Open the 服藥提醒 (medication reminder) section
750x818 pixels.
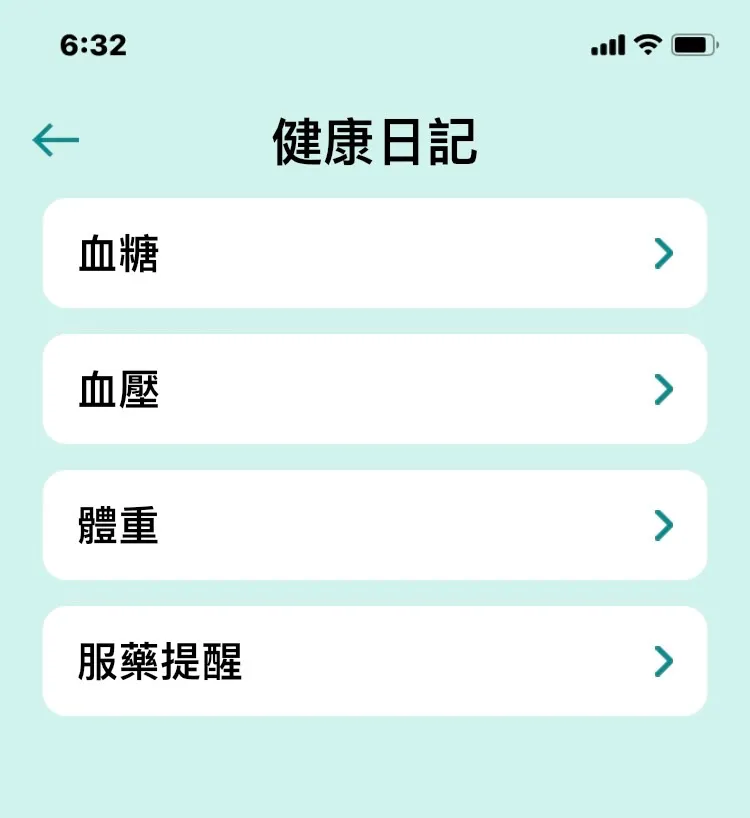[x=375, y=661]
